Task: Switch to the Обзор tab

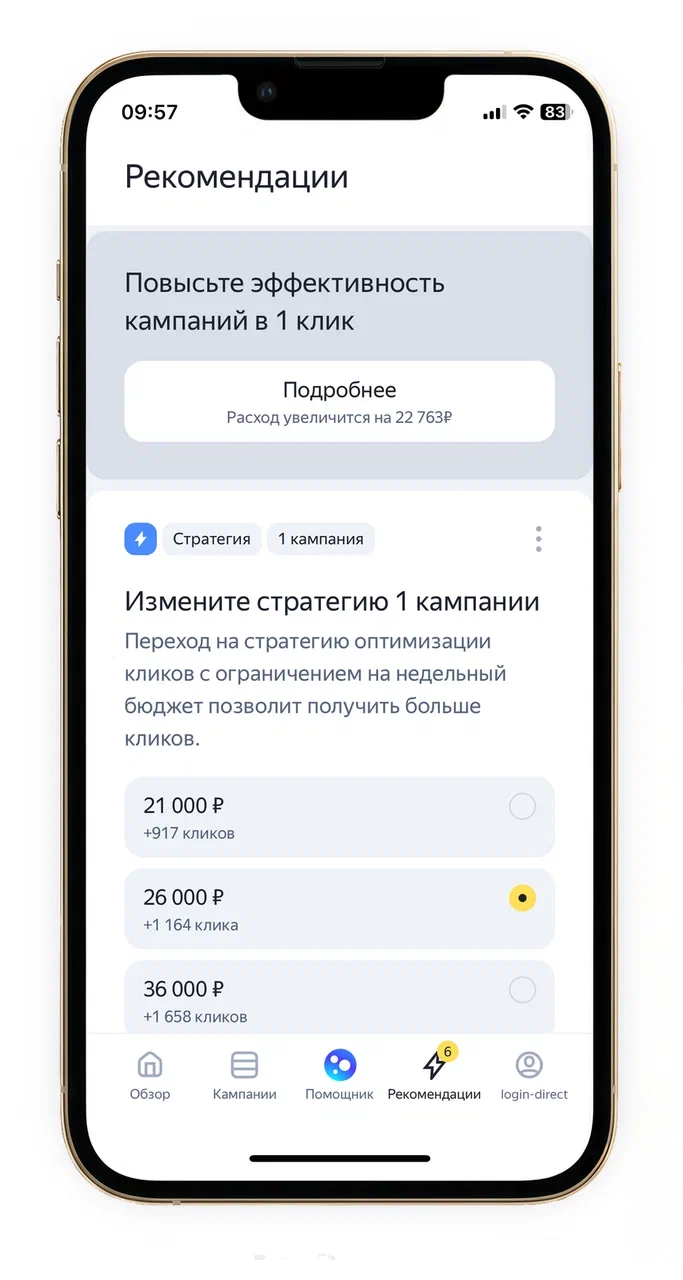Action: click(150, 1074)
